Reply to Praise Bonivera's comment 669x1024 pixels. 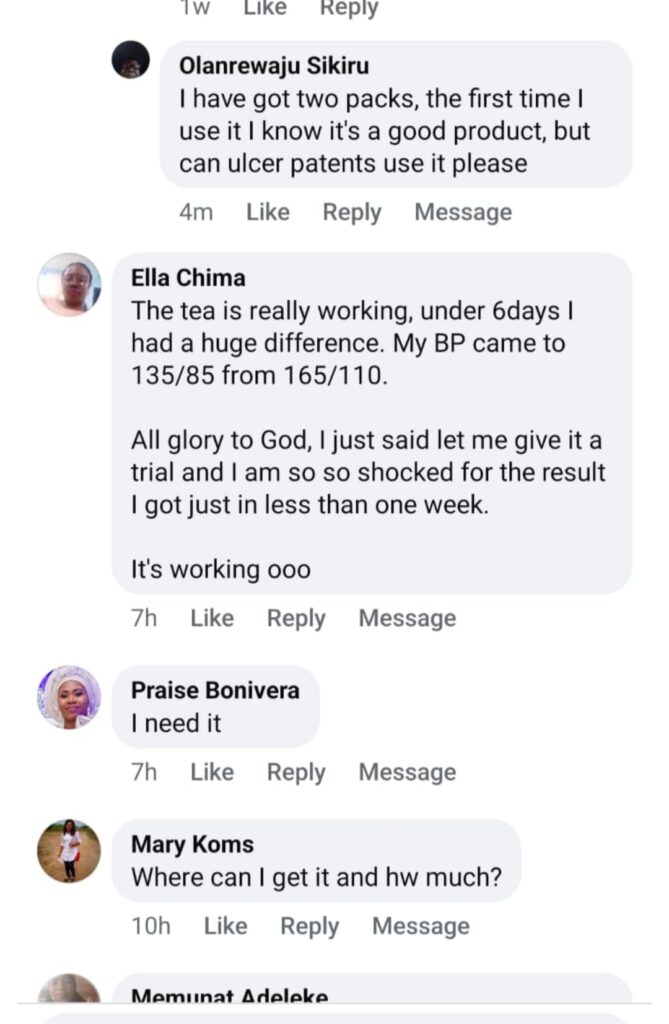click(296, 772)
